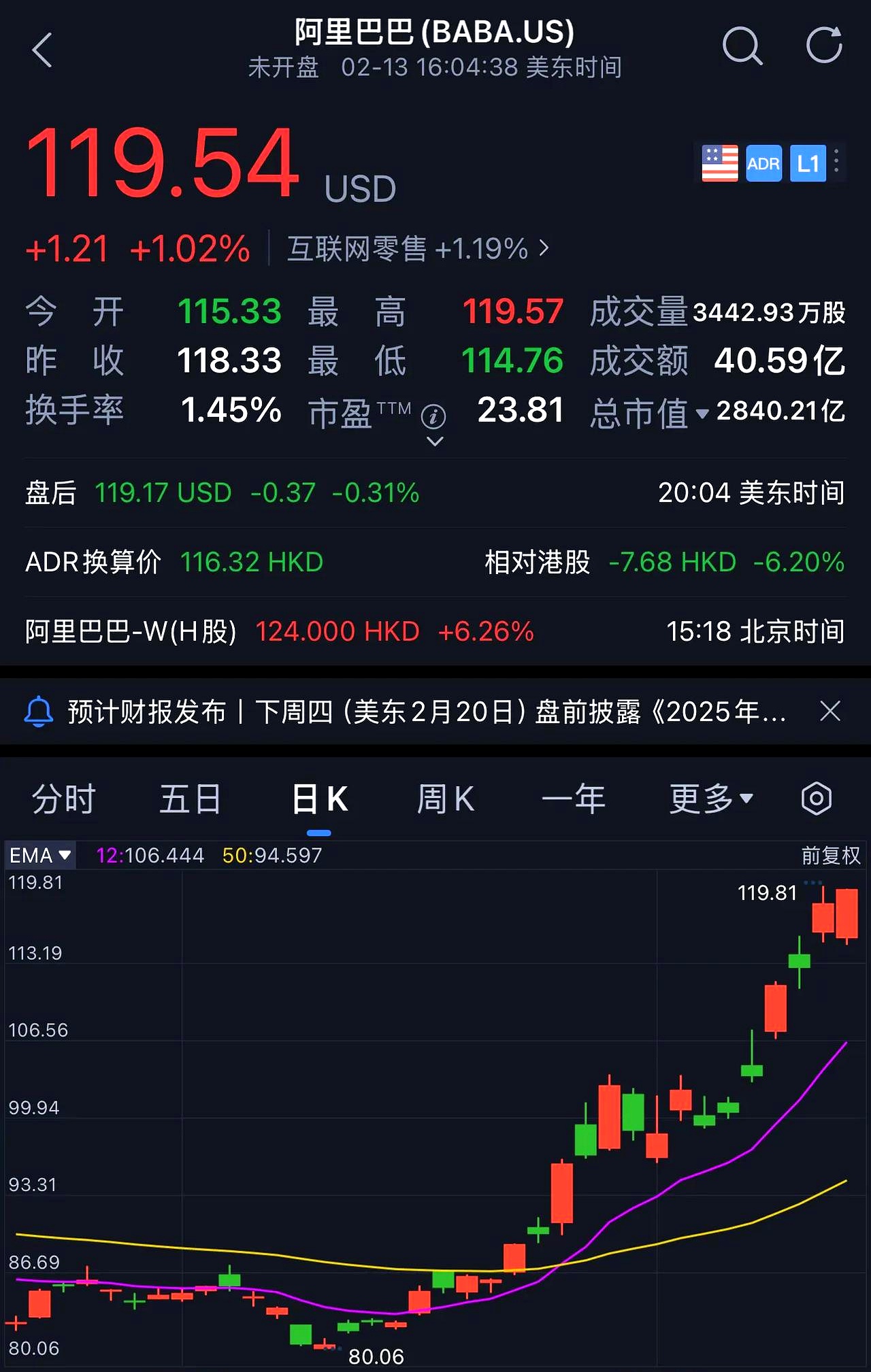Screen dimensions: 871x1372
Task: Expand more quote details with the chevron
Action: 434,441
